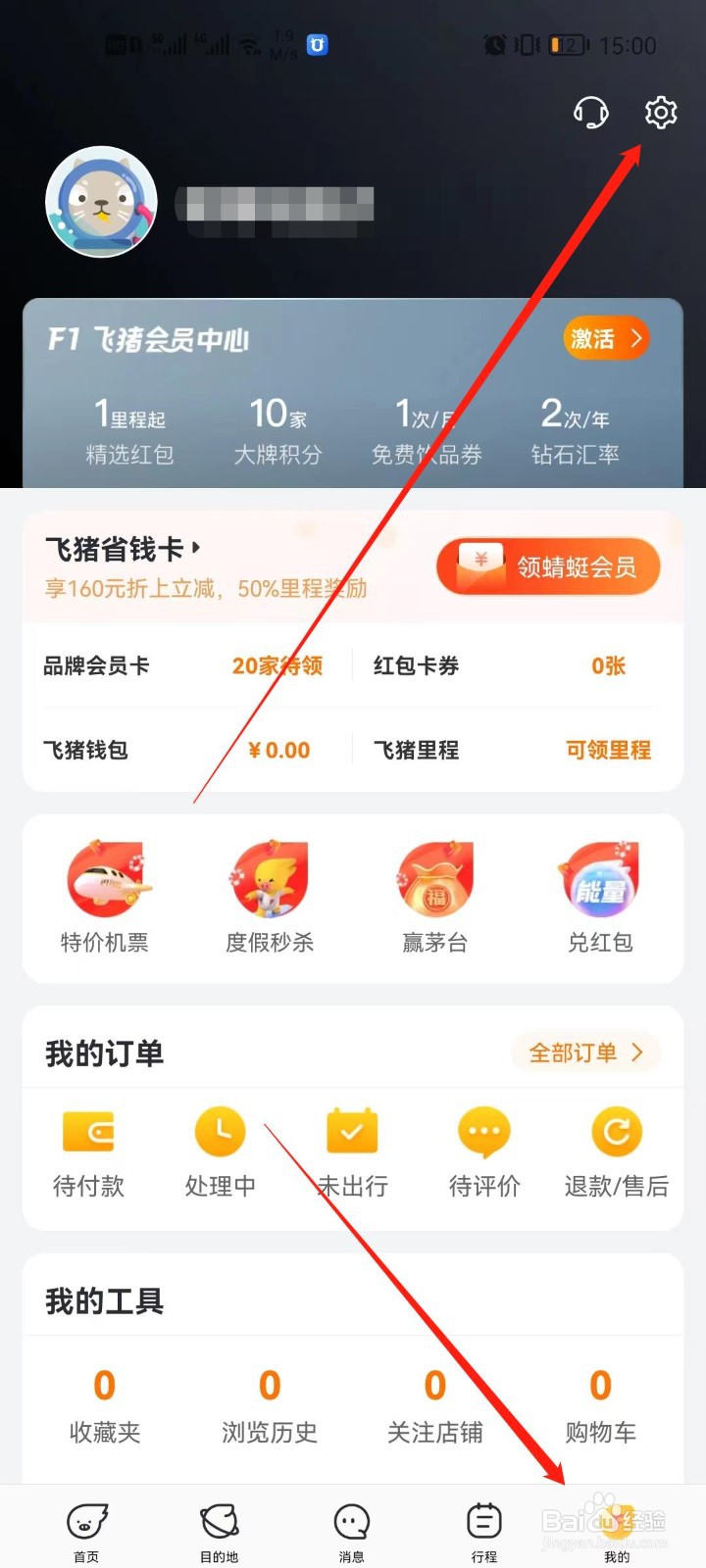Tap the 激活 button on membership banner
Screen dimensions: 706x1568
point(605,338)
